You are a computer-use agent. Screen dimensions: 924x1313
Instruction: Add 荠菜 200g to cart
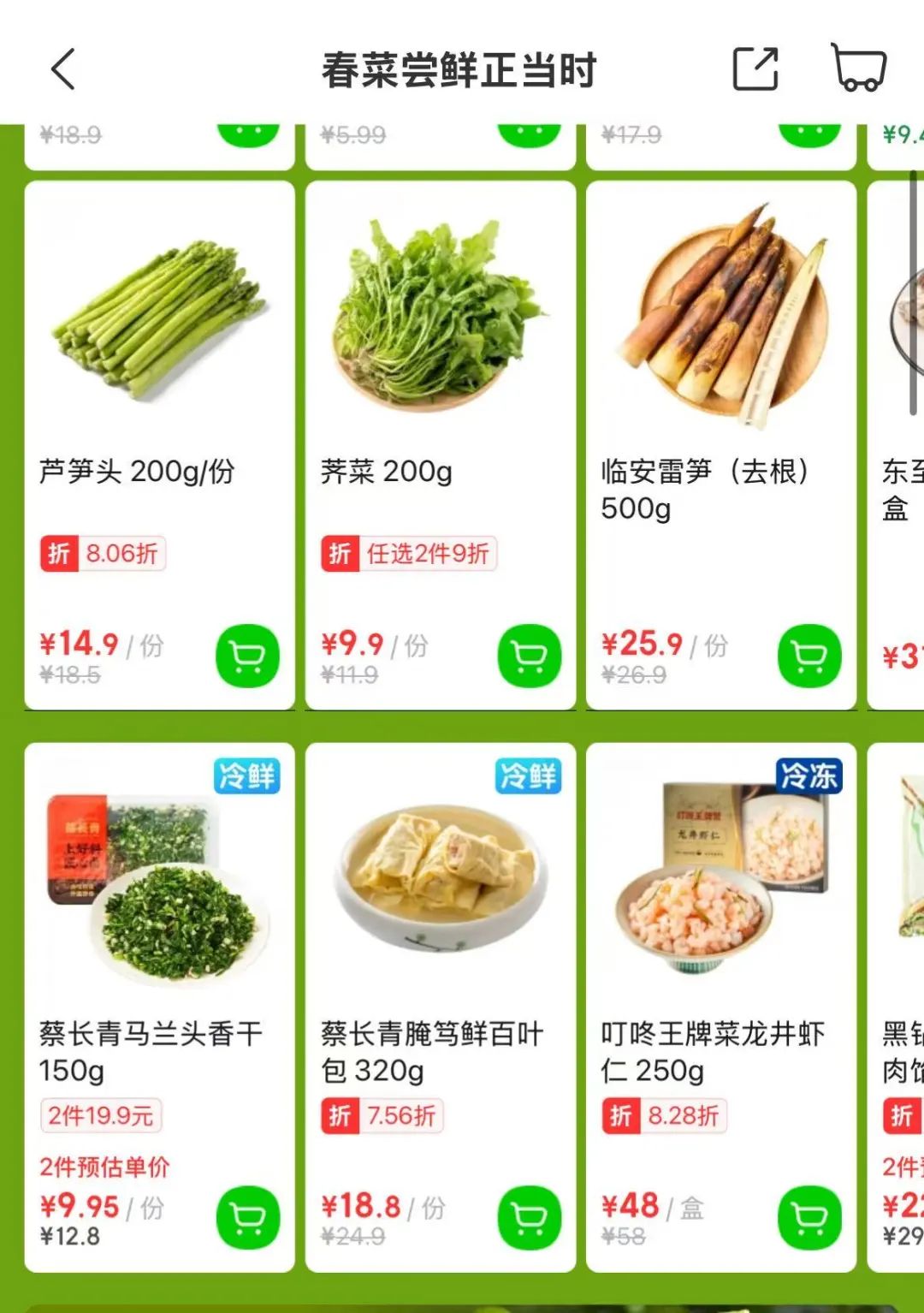(x=529, y=656)
